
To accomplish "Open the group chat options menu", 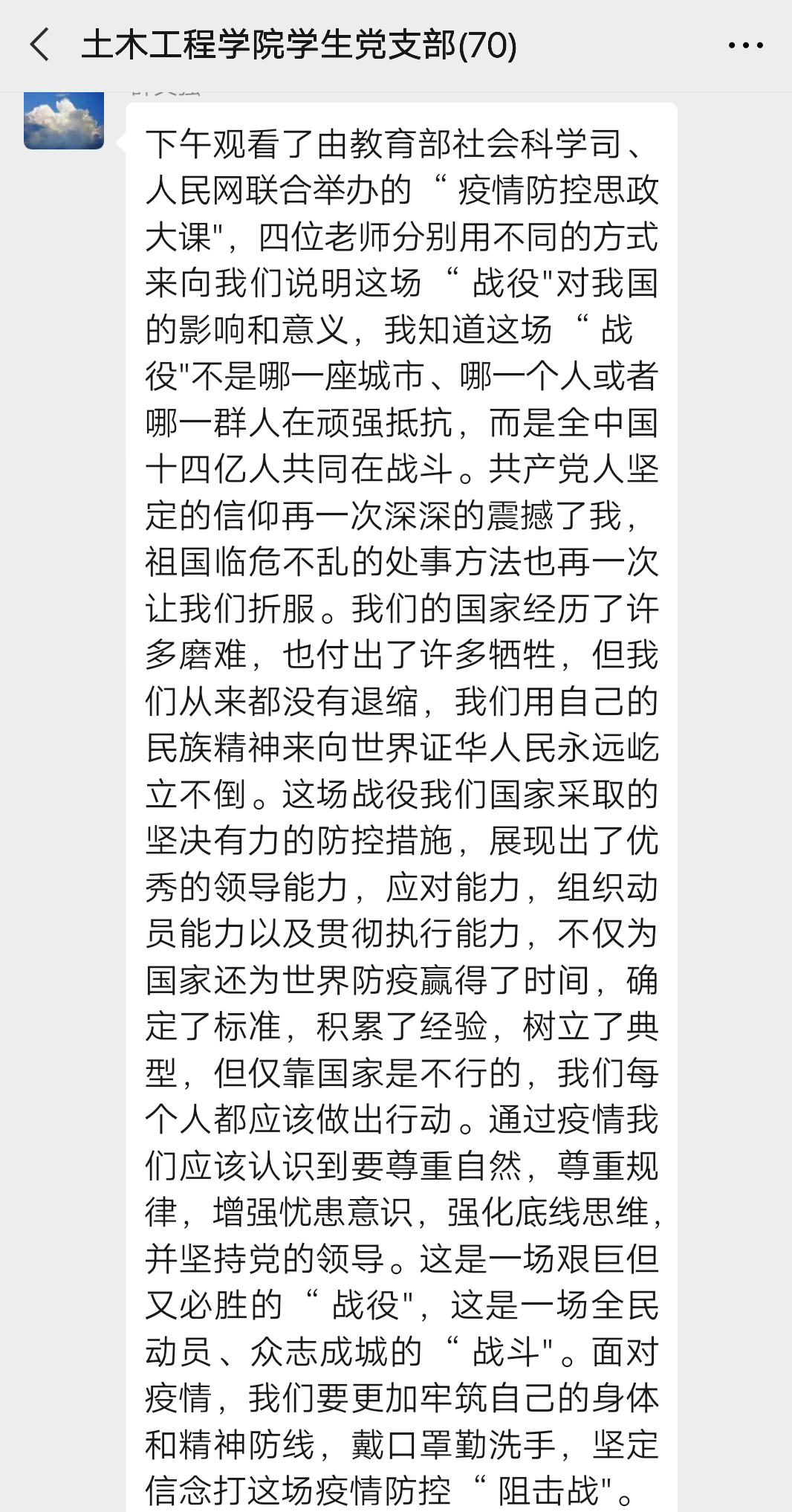I will click(745, 45).
